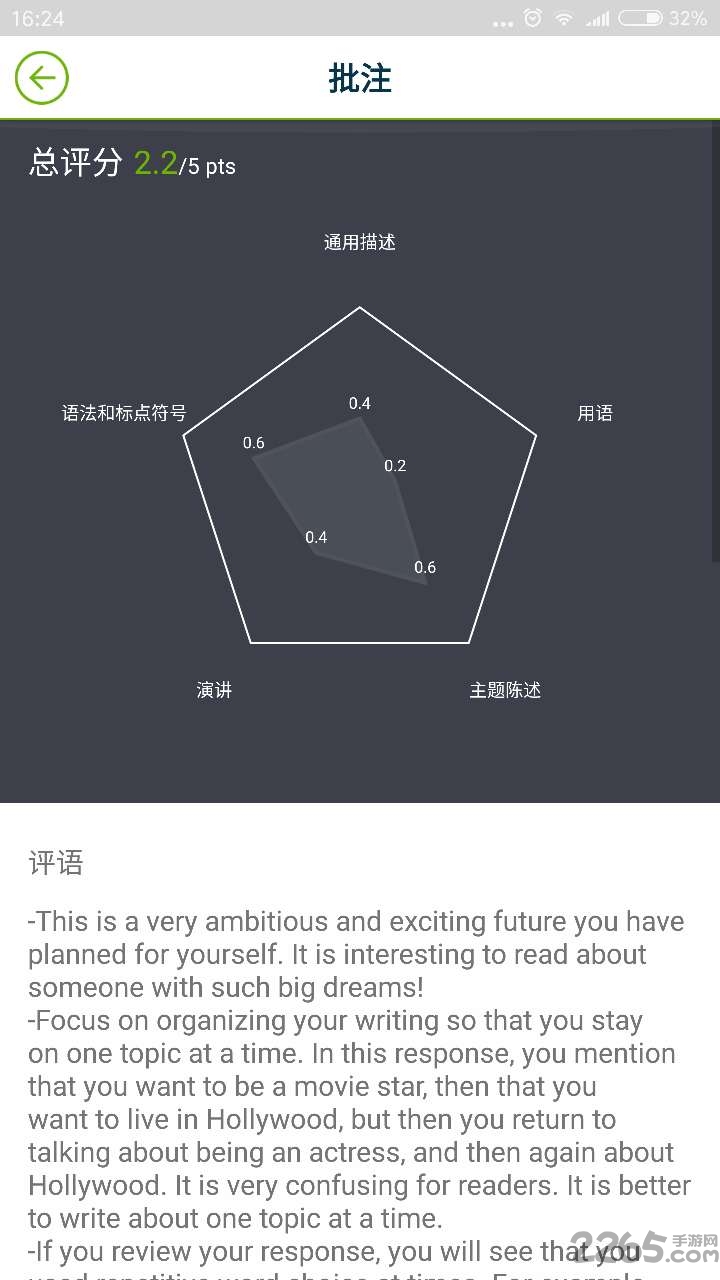The height and width of the screenshot is (1280, 720).
Task: Tap the green circled back arrow
Action: (x=41, y=77)
